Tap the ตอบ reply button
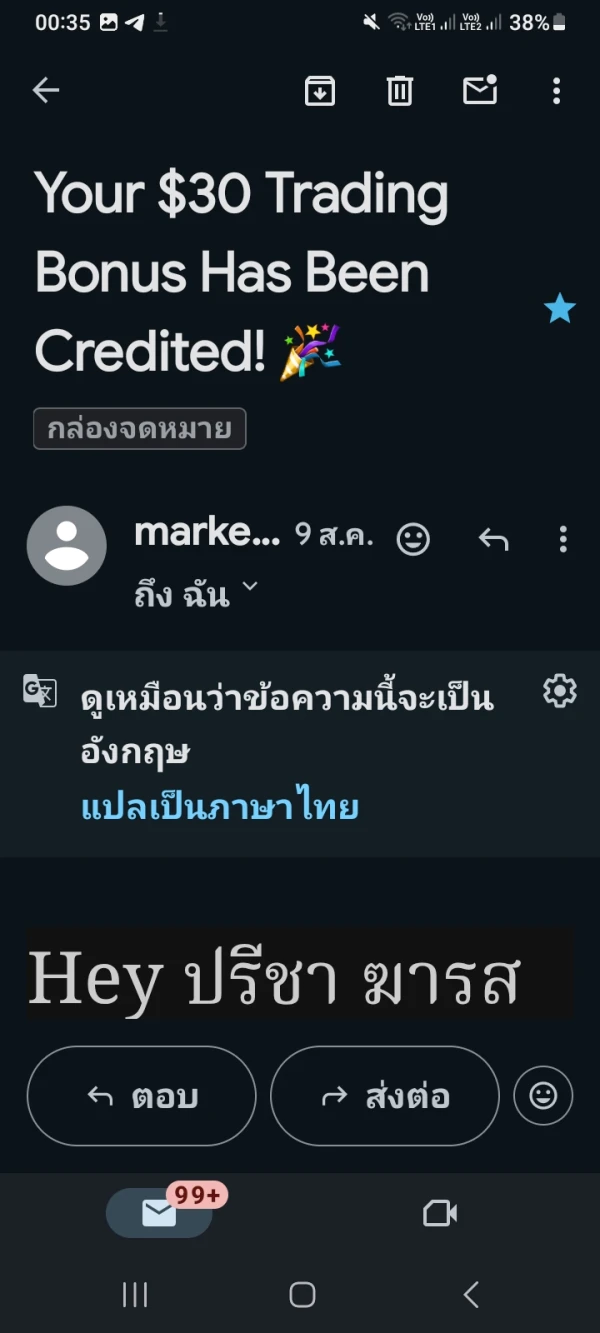Screen dimensions: 600x1333 142,1096
